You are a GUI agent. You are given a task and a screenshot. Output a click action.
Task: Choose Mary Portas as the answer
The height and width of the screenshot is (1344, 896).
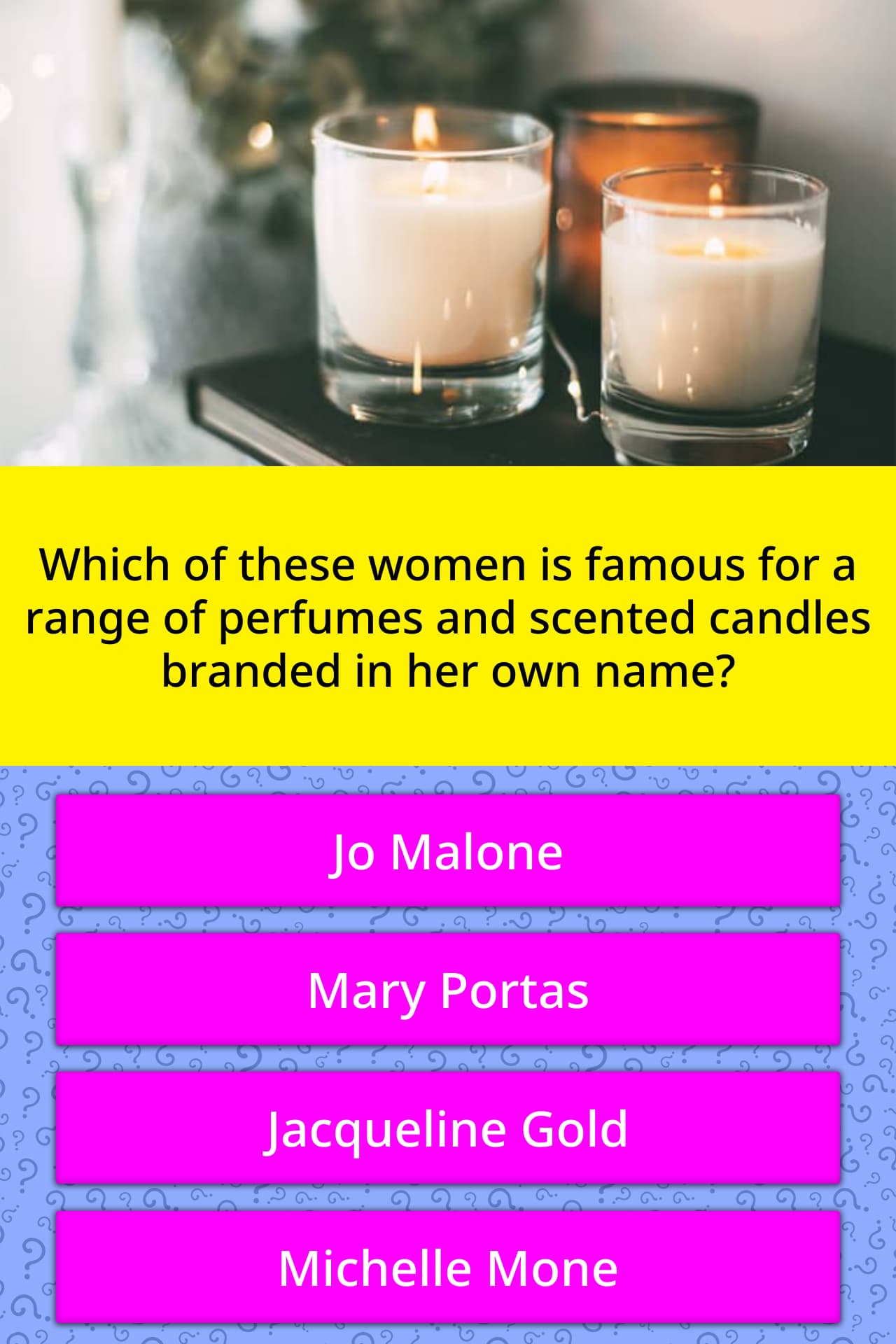pyautogui.click(x=448, y=989)
